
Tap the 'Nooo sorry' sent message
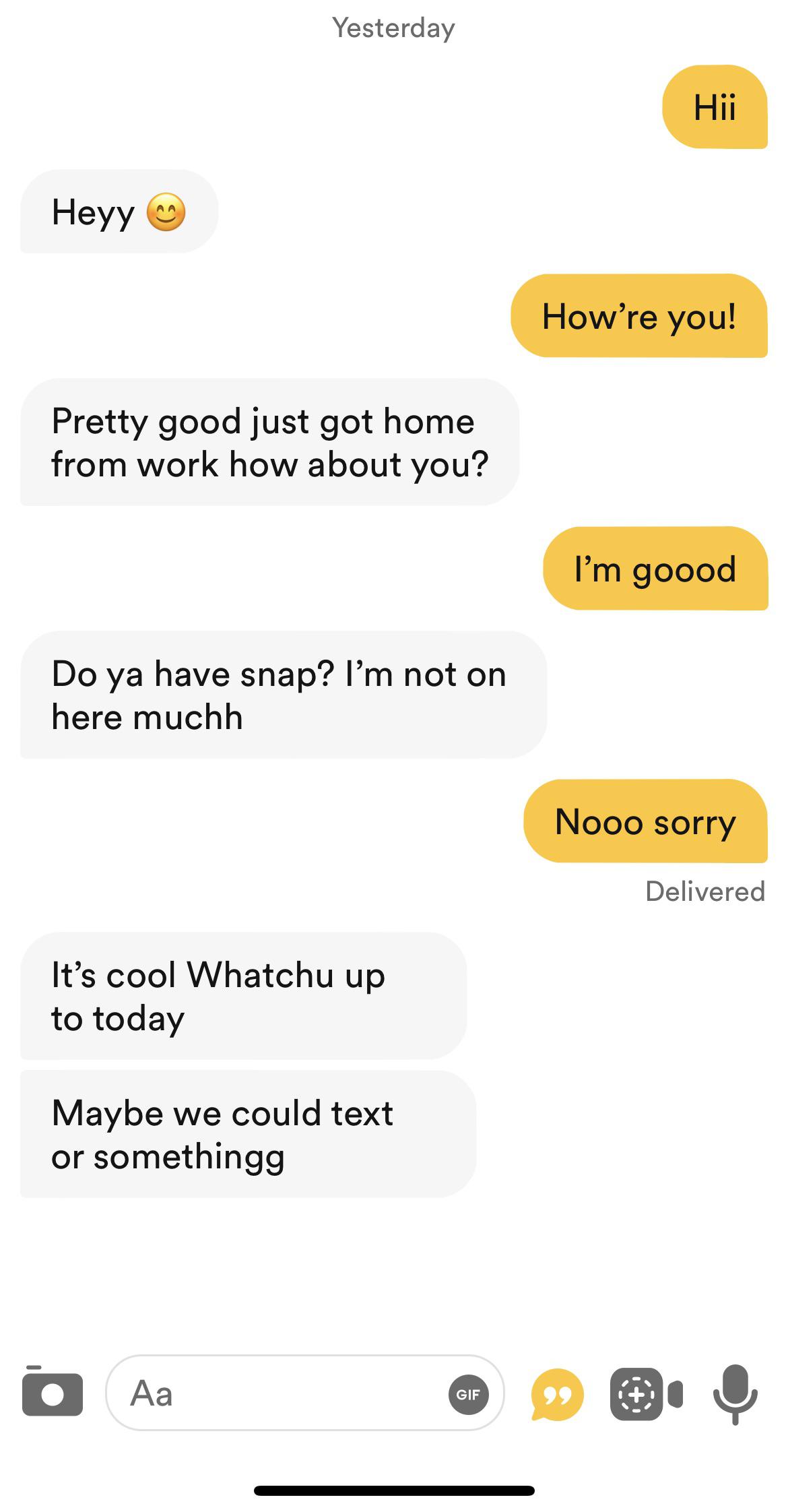coord(644,821)
